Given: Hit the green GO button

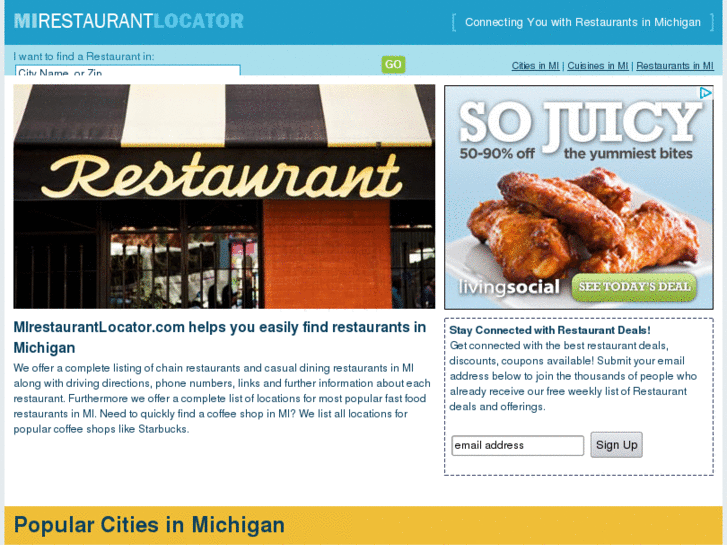Looking at the screenshot, I should point(393,65).
